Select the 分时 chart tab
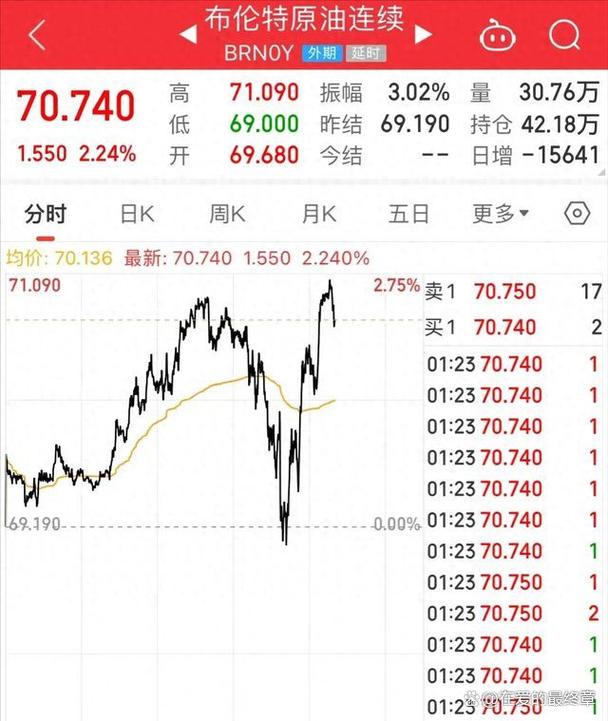608x721 pixels. (46, 213)
